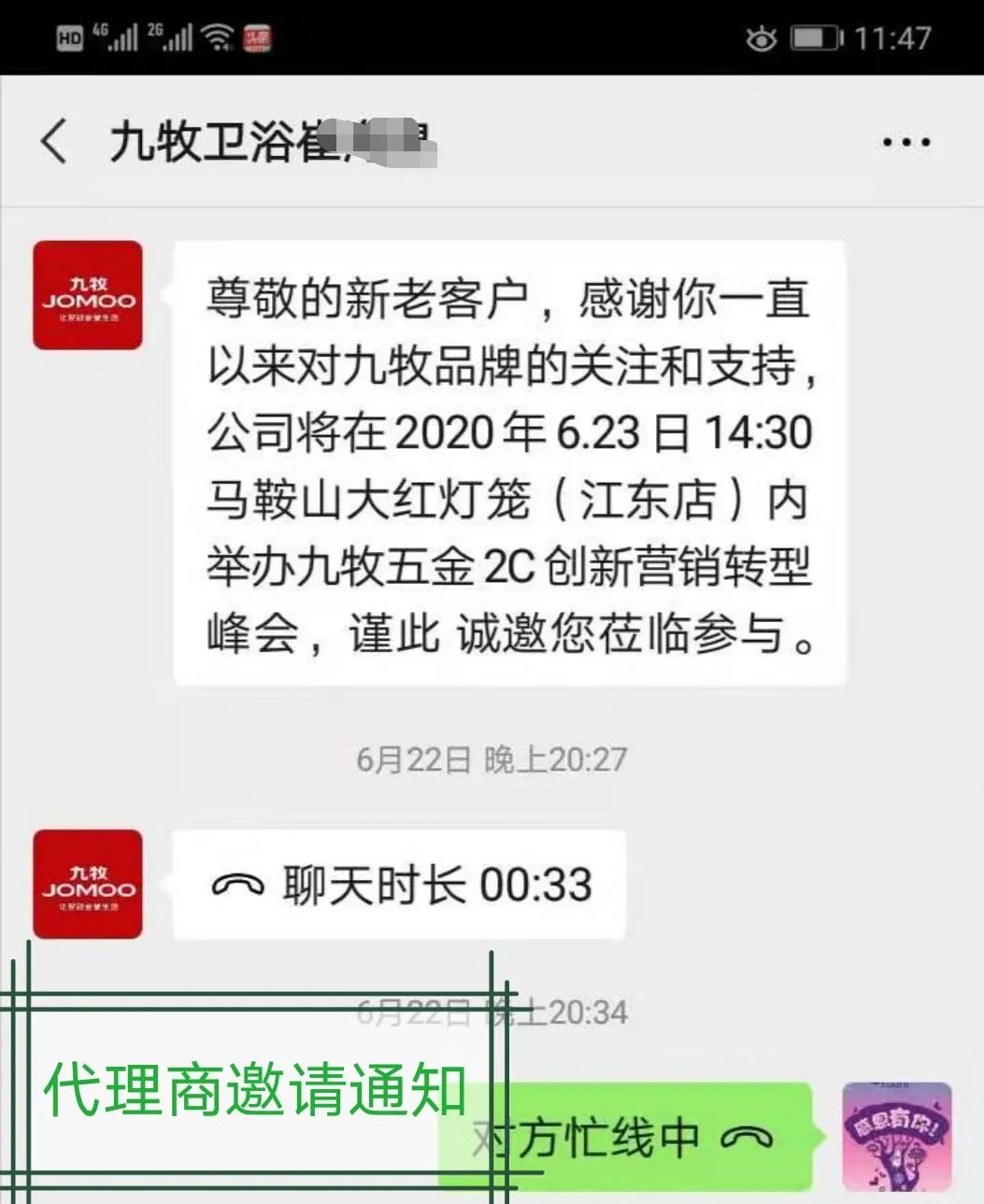Image resolution: width=984 pixels, height=1204 pixels.
Task: Tap the Toutiao notification icon in the status bar
Action: pyautogui.click(x=259, y=37)
